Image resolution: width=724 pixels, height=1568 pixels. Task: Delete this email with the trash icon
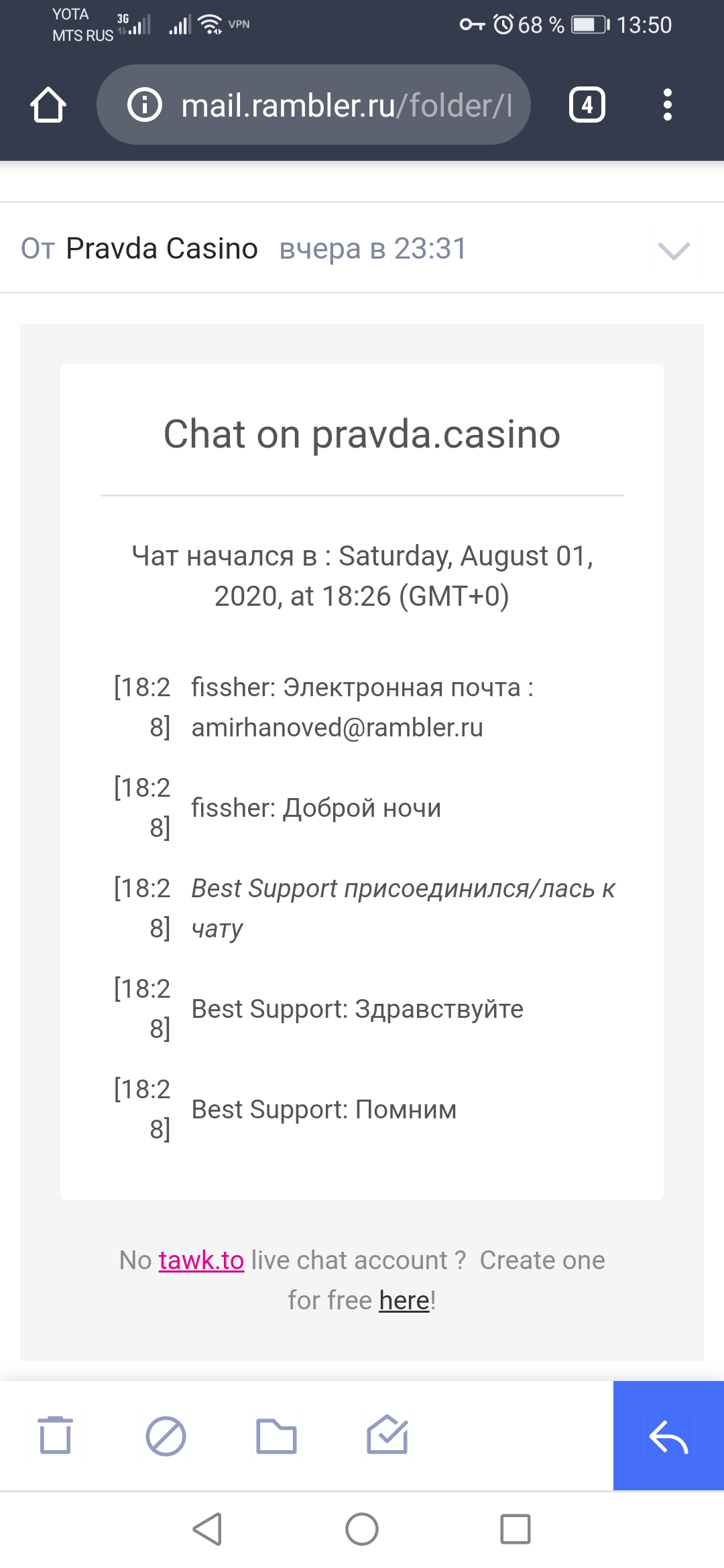[x=55, y=1435]
